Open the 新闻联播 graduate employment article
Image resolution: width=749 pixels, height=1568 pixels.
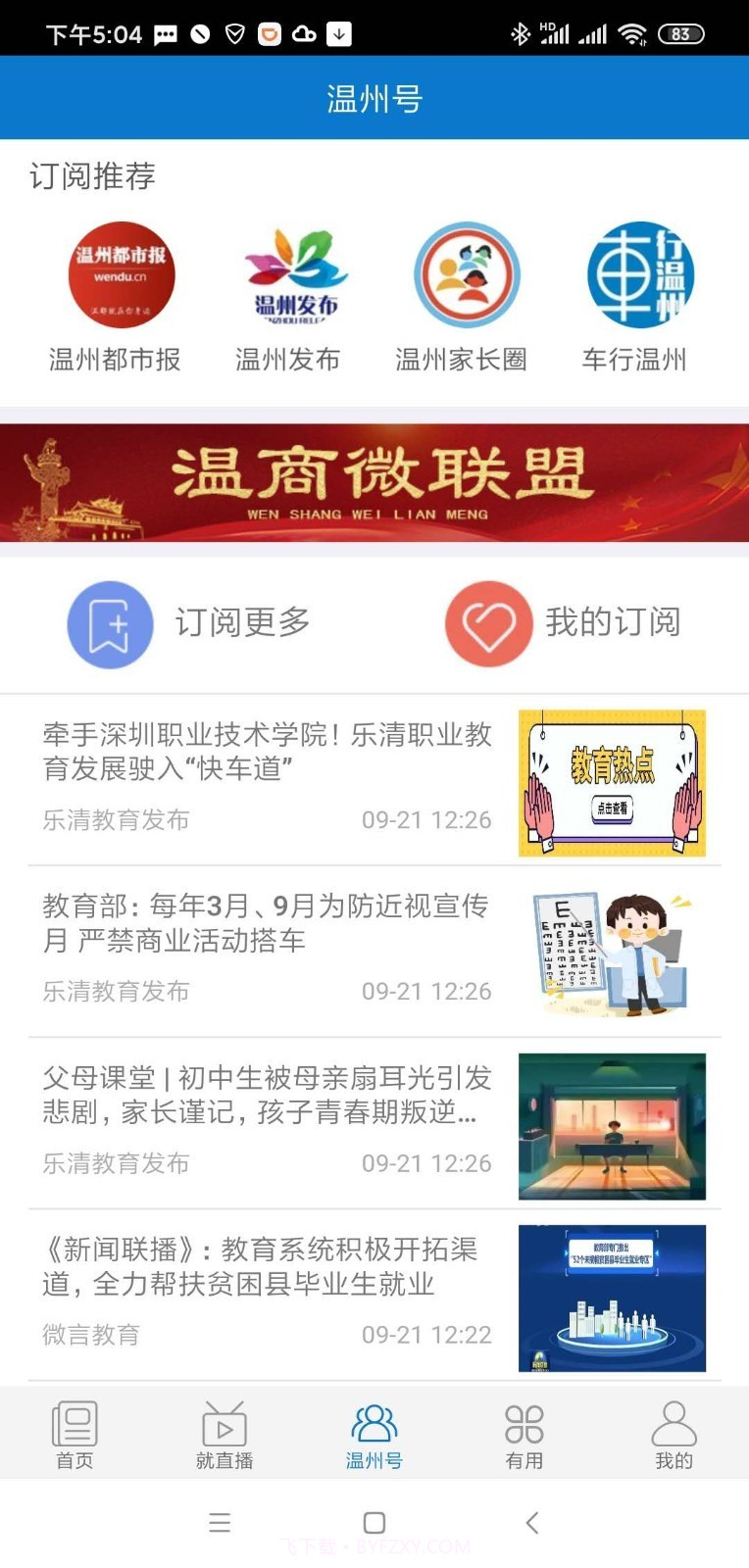[267, 1266]
